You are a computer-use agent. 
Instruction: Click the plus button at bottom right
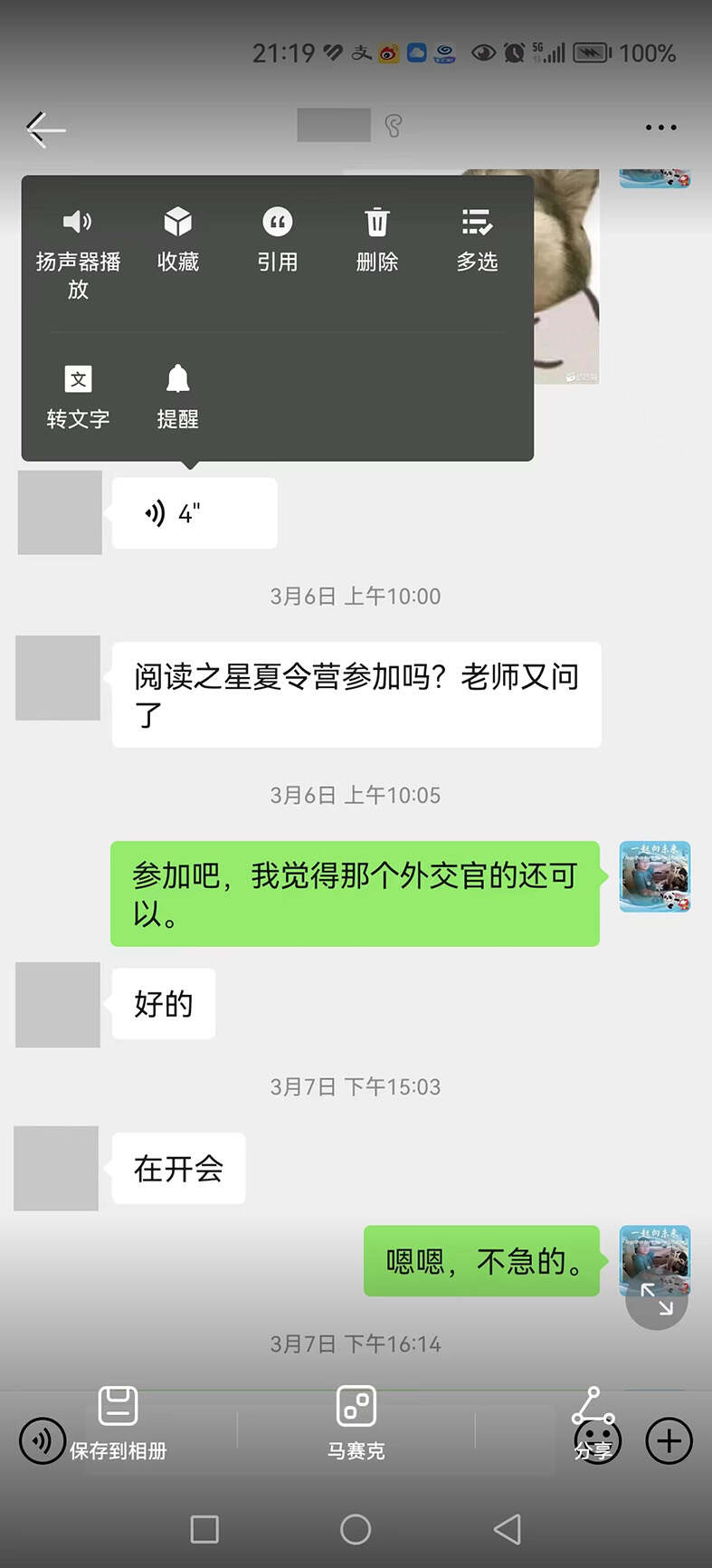tap(668, 1440)
